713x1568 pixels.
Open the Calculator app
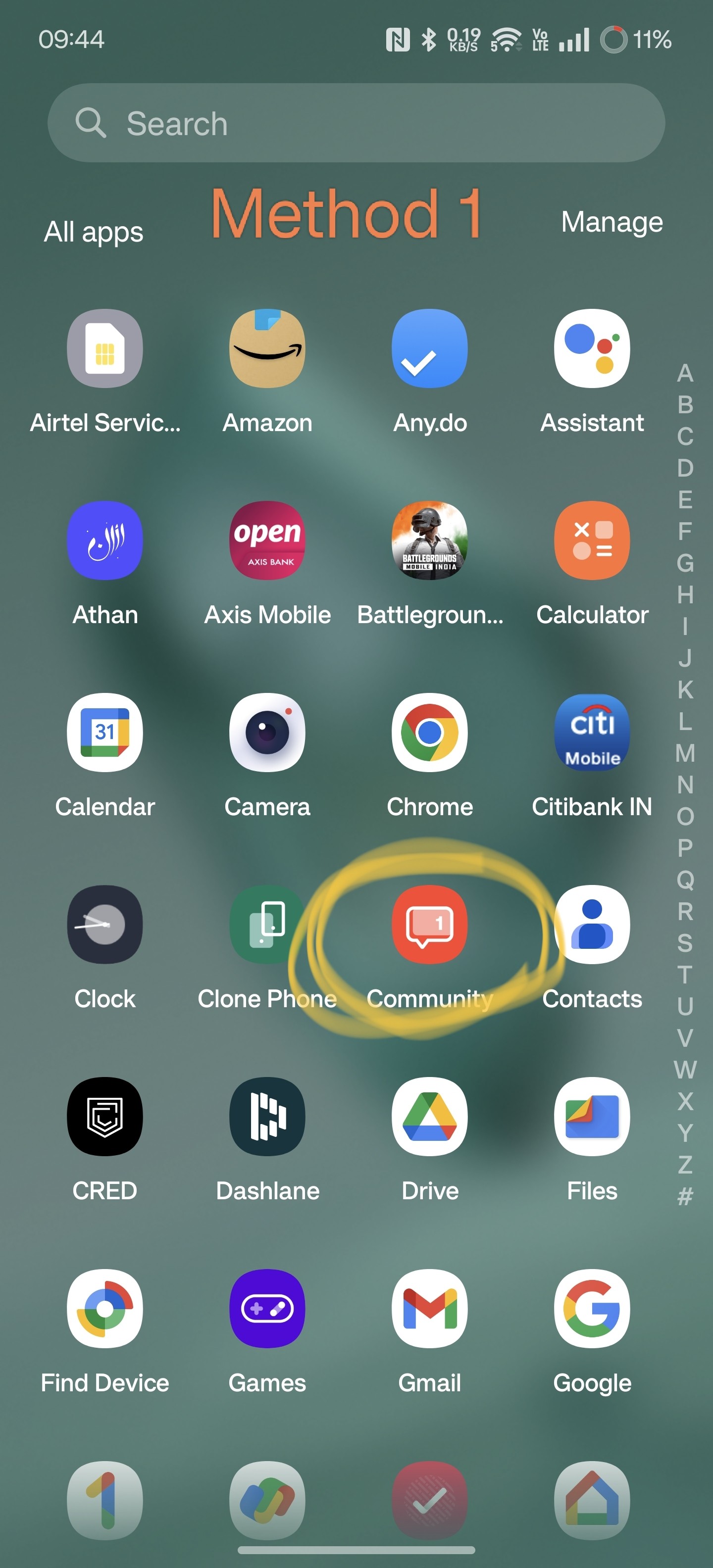coord(591,540)
